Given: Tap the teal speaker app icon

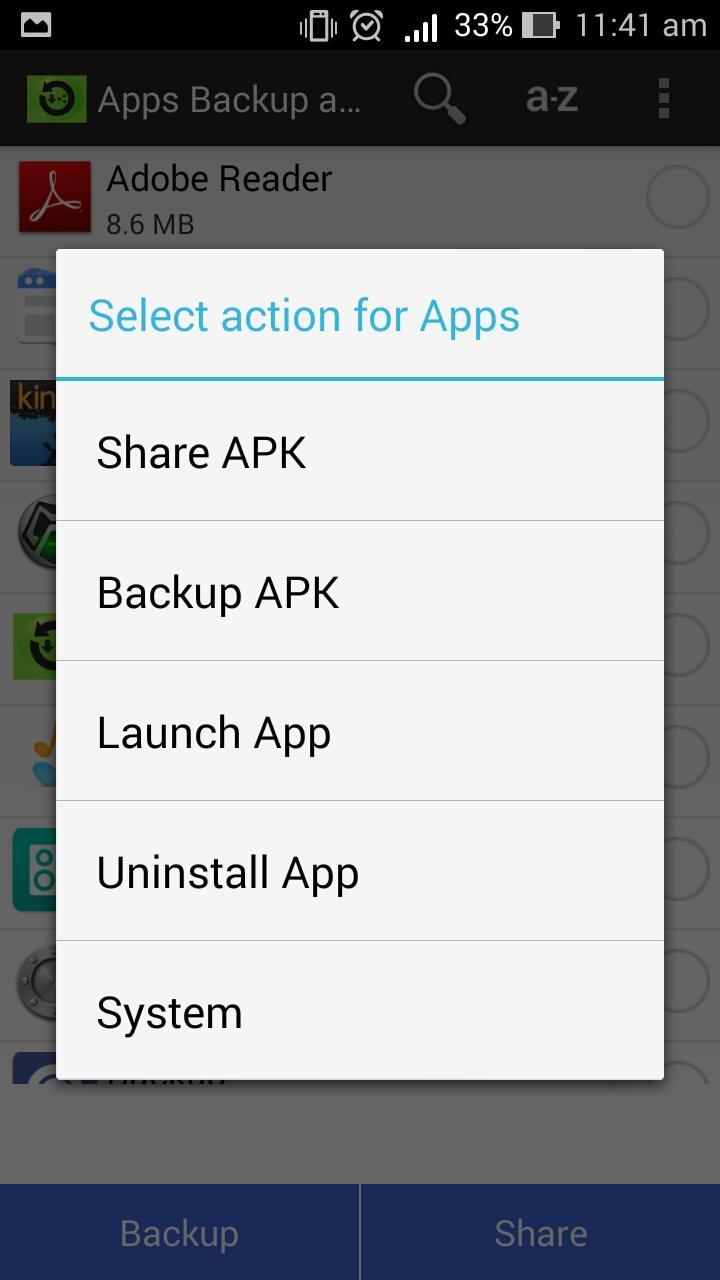Looking at the screenshot, I should click(30, 869).
